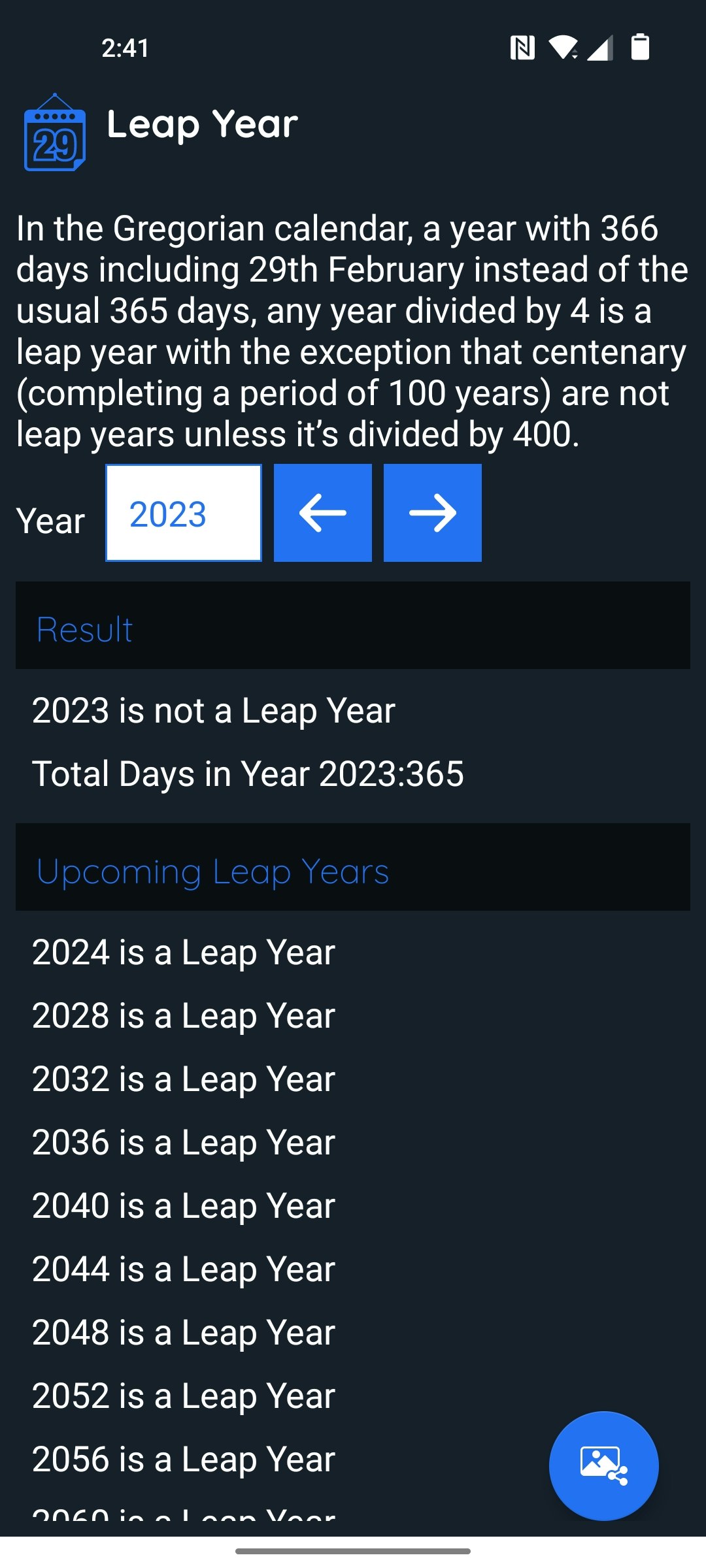Share result as image via floating button
This screenshot has height=1568, width=706.
603,1465
